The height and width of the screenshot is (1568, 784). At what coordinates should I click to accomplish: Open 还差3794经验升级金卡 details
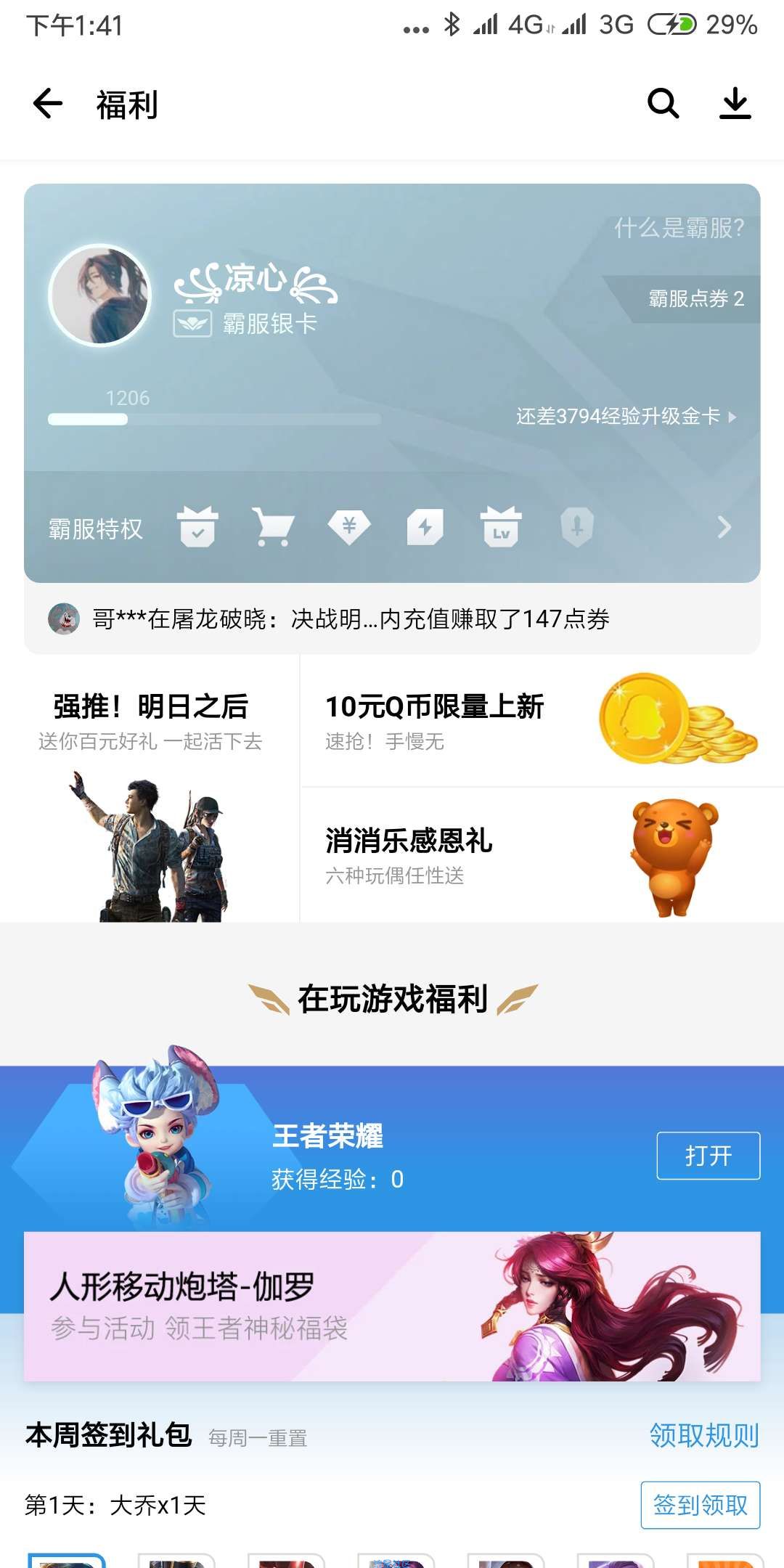[x=625, y=417]
